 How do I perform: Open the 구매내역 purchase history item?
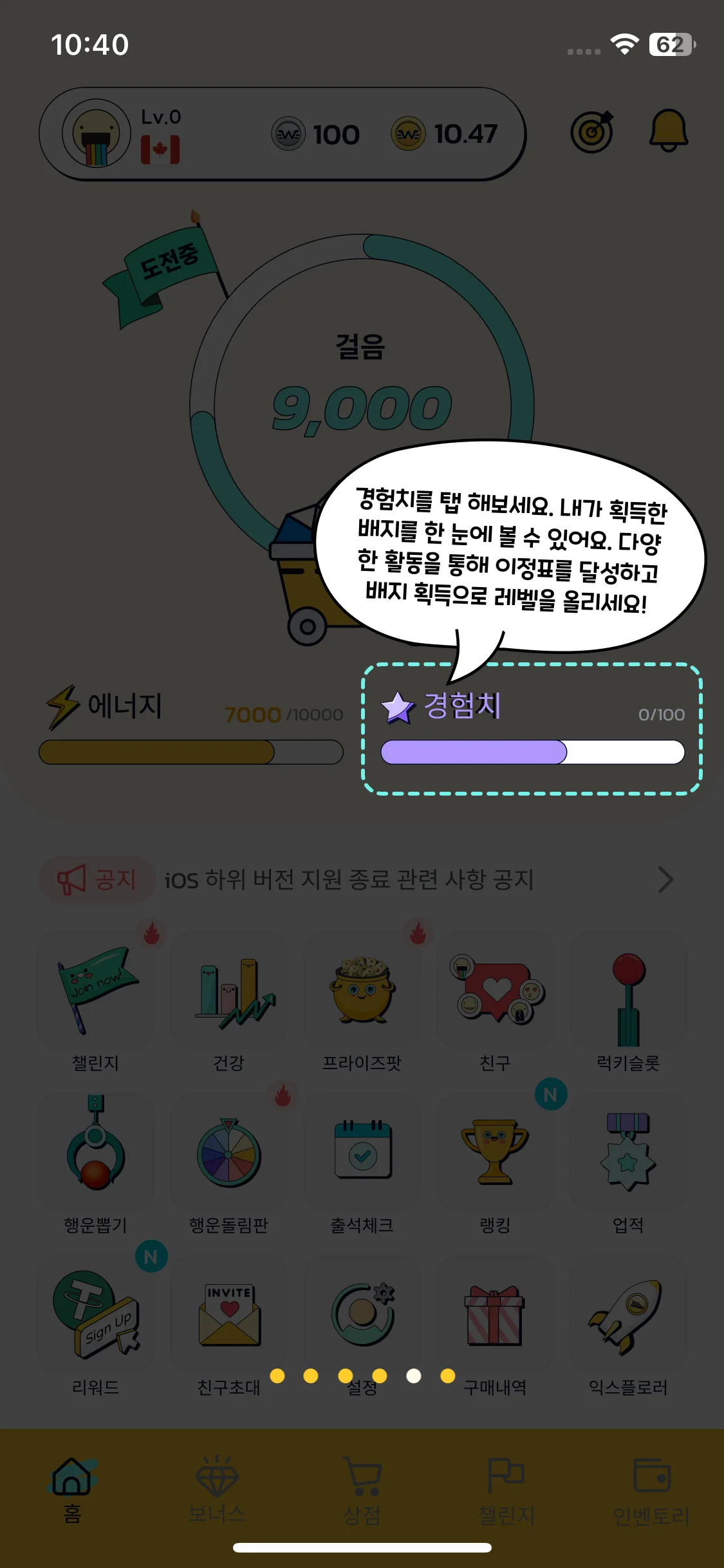coord(495,1325)
